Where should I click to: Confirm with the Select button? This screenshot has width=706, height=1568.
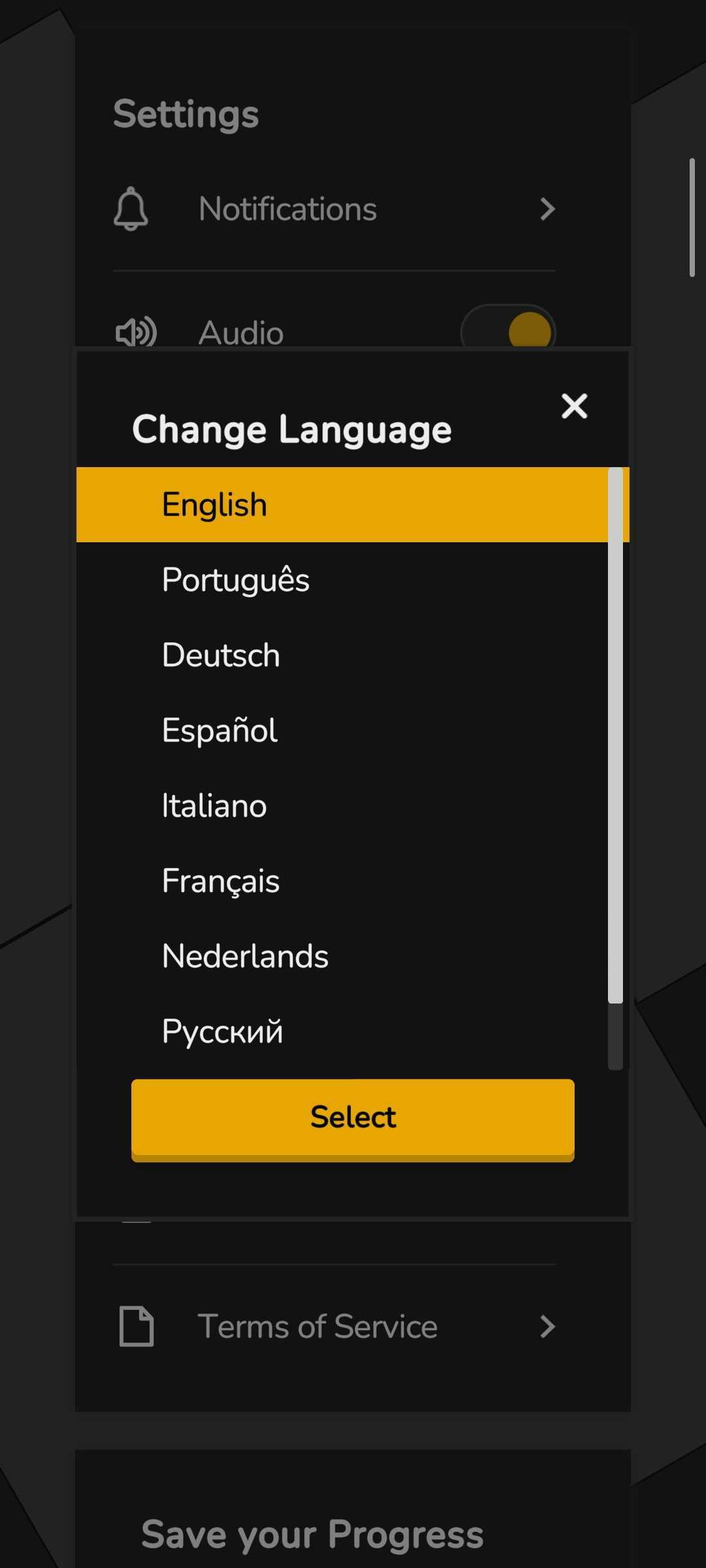(353, 1117)
